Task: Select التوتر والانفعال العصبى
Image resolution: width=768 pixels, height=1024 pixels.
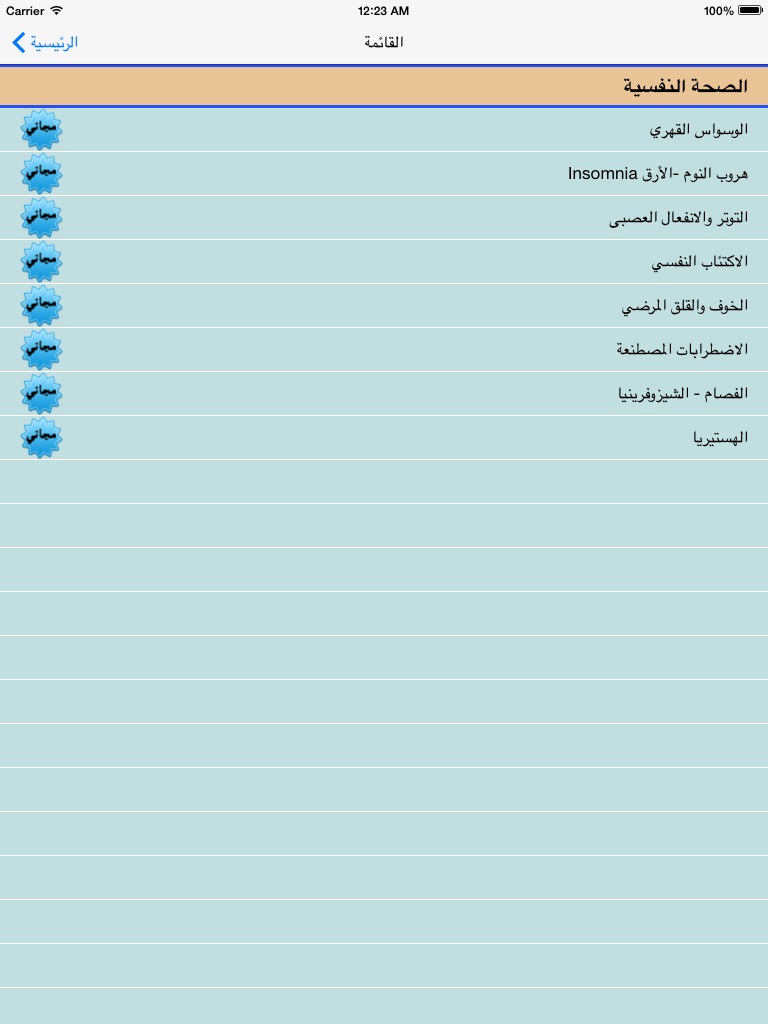Action: click(x=384, y=217)
